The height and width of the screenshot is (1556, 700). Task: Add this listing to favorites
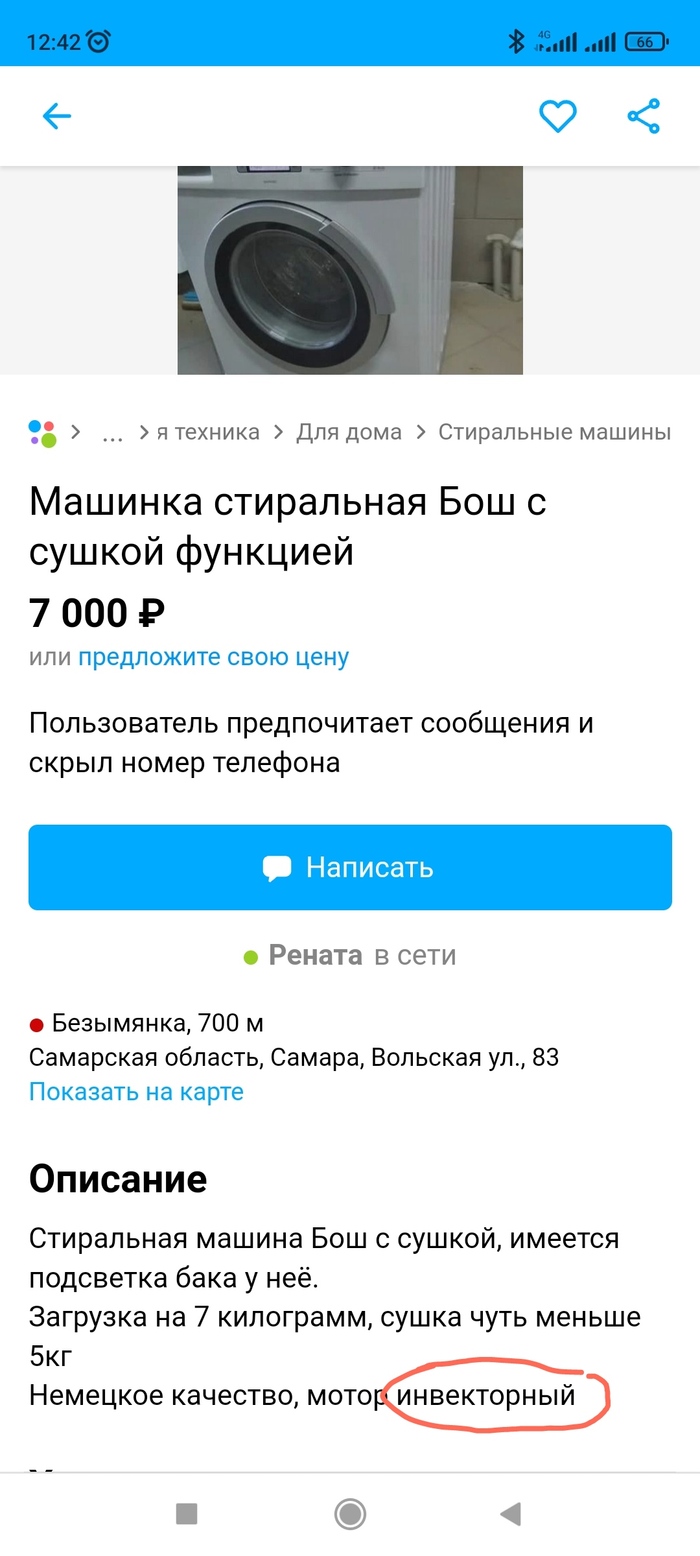(558, 117)
